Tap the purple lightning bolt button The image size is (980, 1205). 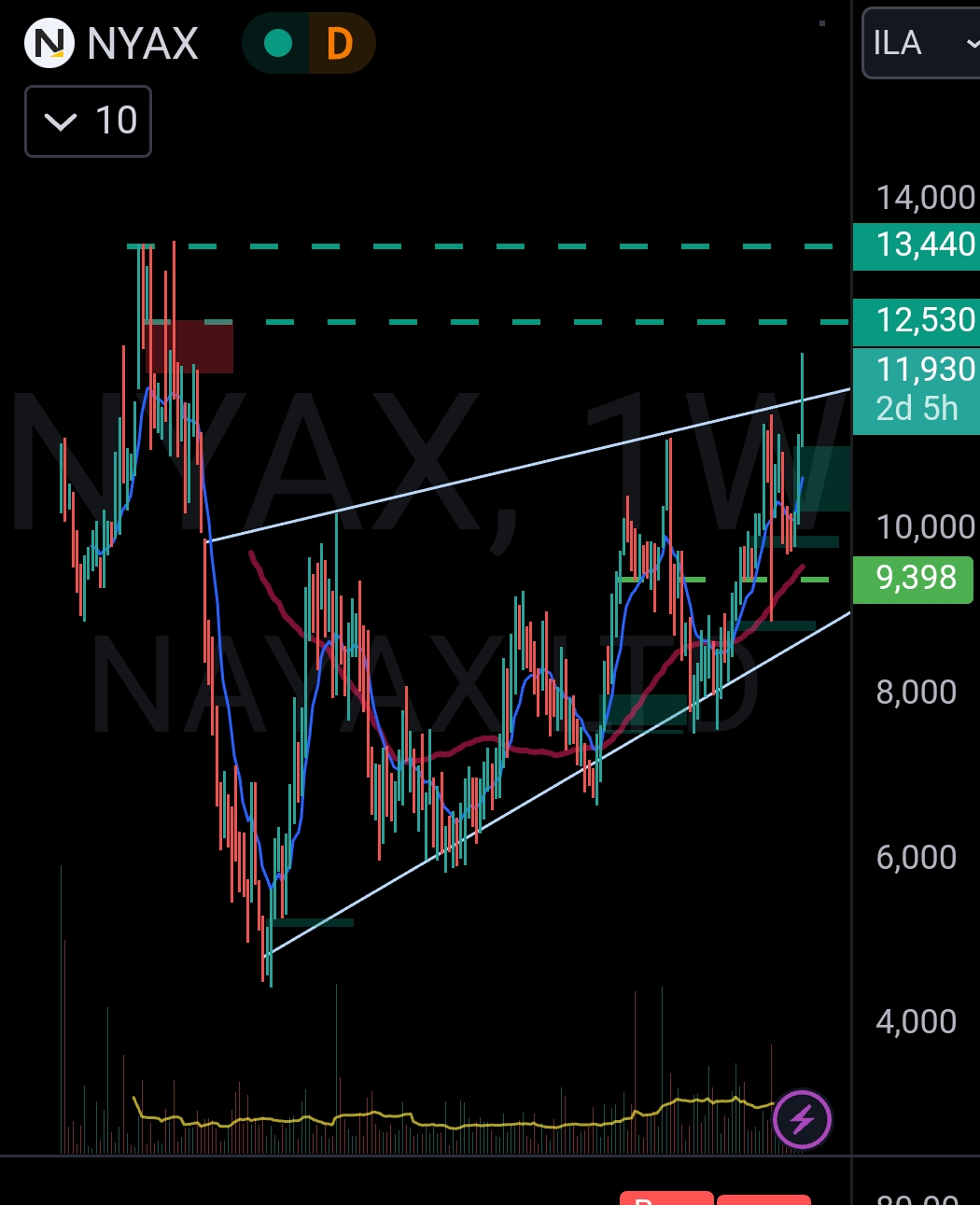[x=803, y=1118]
